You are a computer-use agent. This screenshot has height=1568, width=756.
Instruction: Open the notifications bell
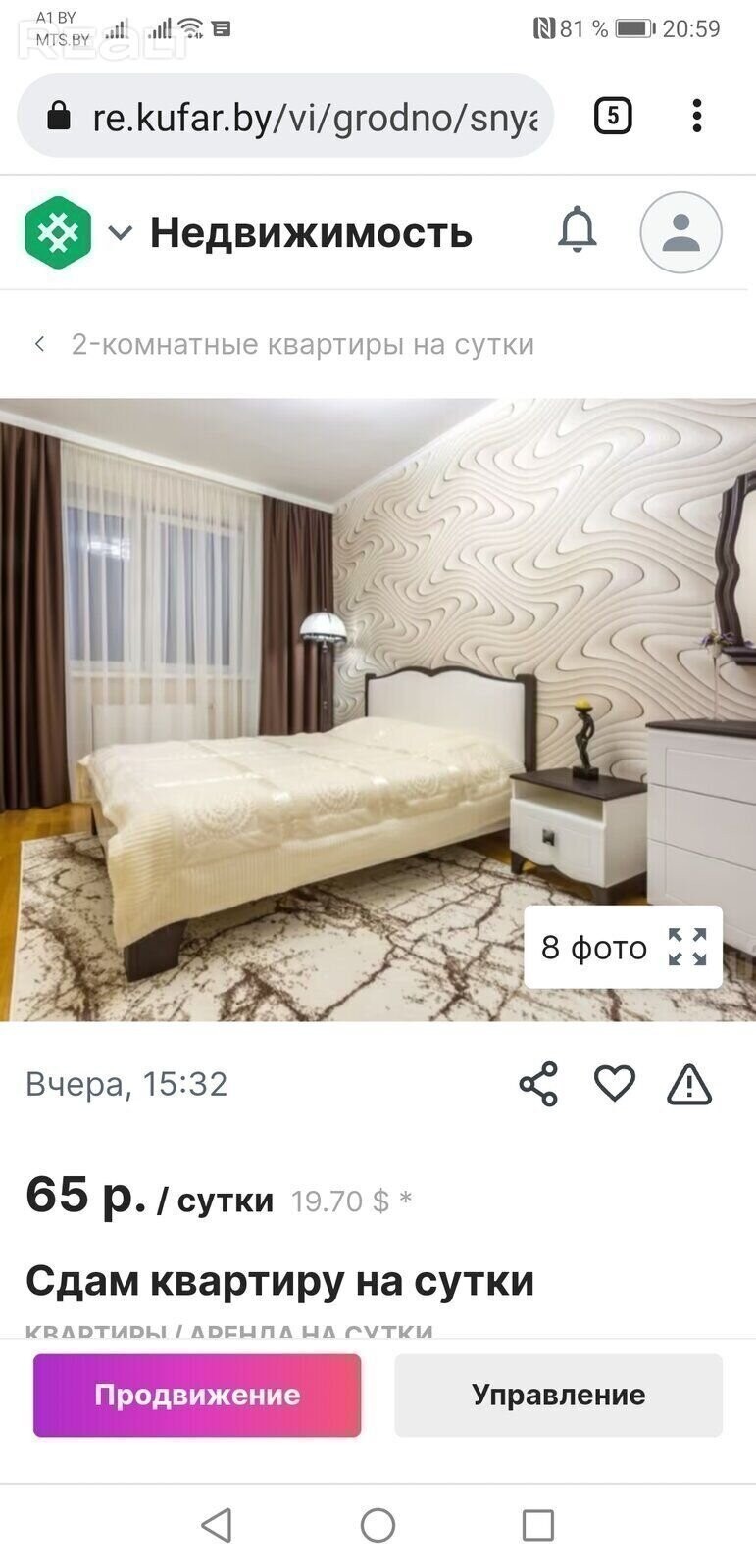point(578,230)
